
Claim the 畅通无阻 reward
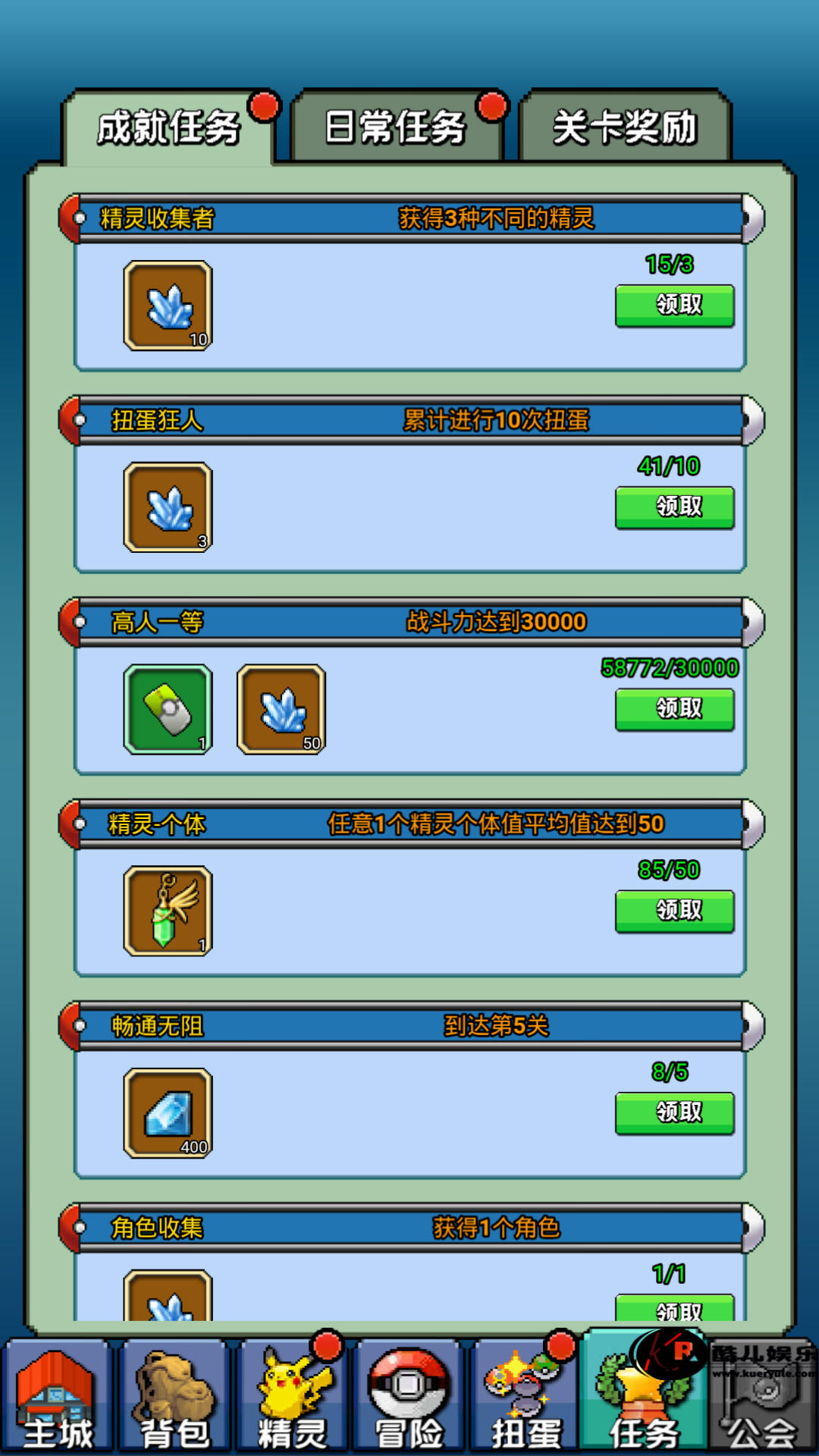(x=674, y=1112)
